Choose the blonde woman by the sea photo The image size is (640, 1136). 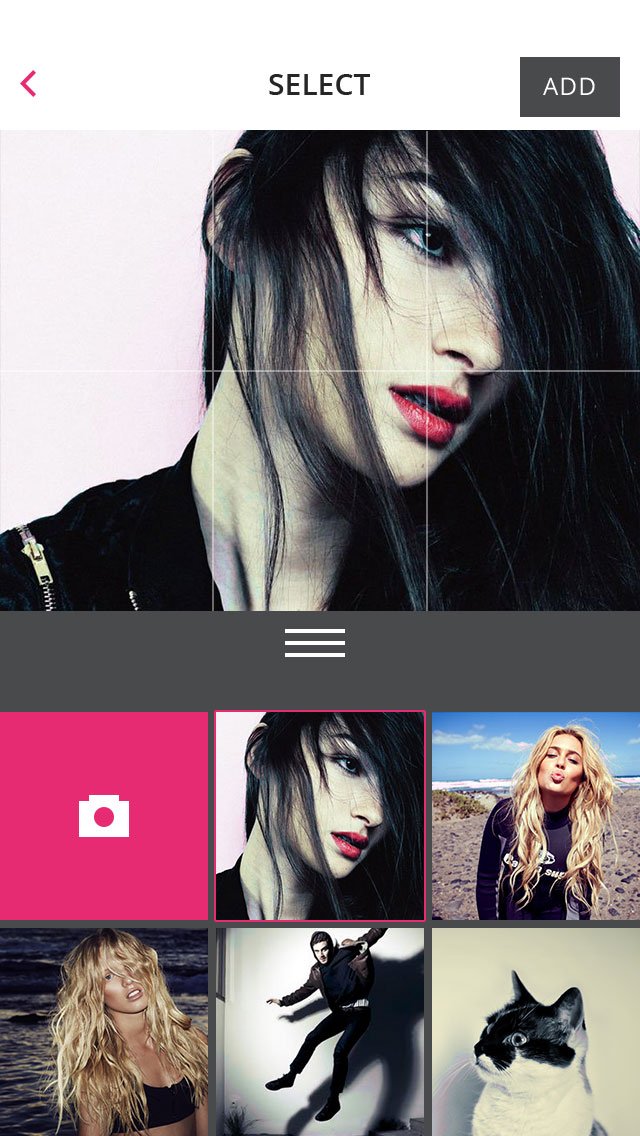104,1030
